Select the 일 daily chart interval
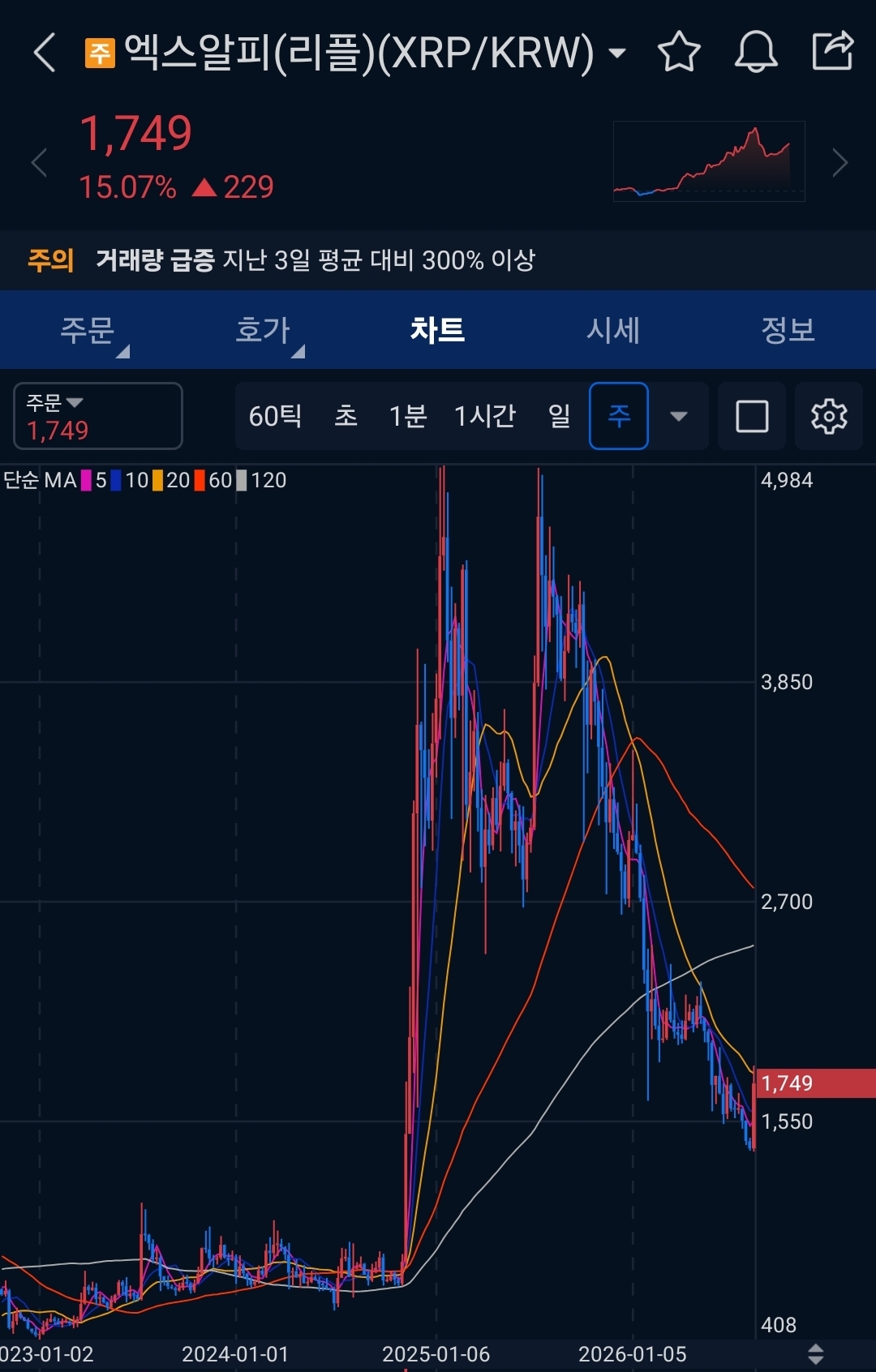Viewport: 876px width, 1372px height. pyautogui.click(x=560, y=416)
